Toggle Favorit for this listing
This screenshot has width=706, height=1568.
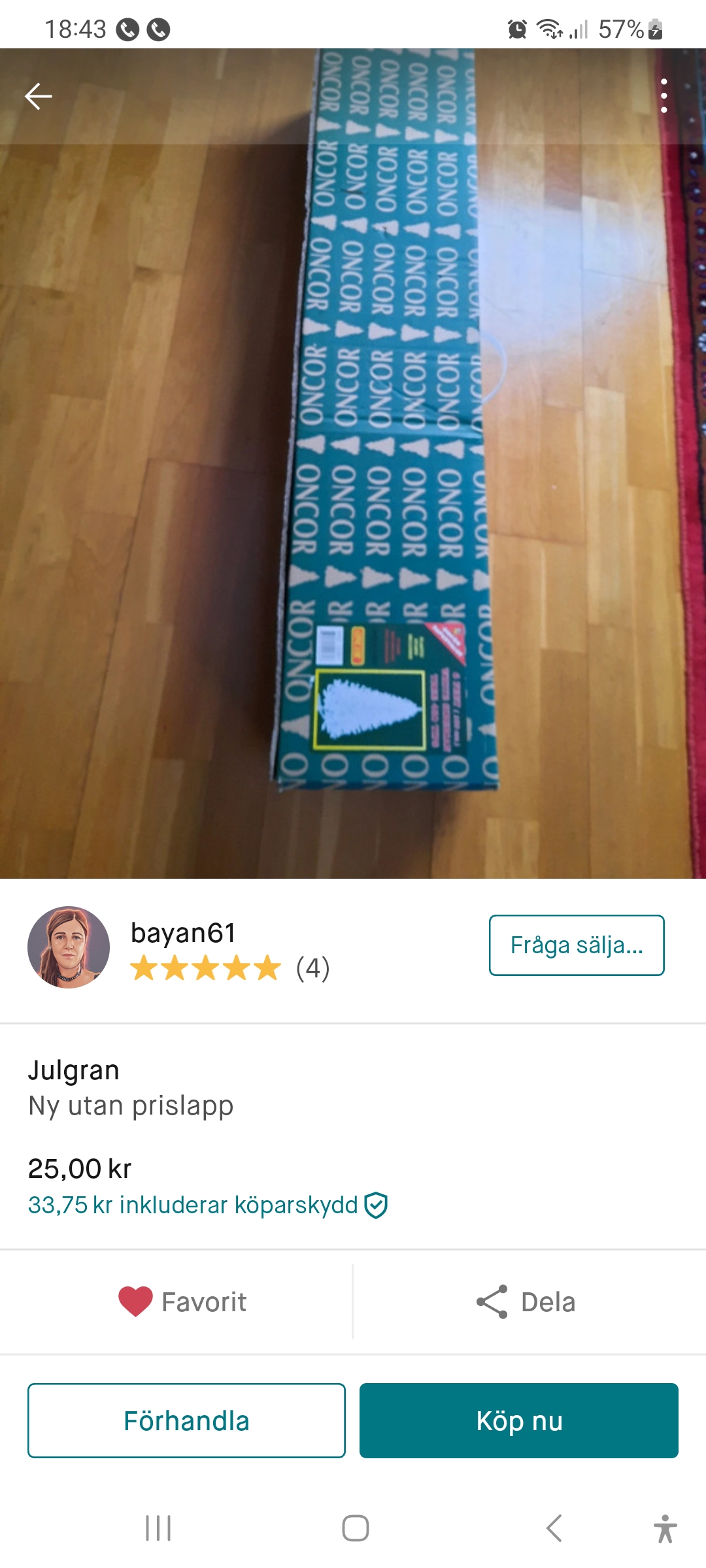[x=182, y=1301]
